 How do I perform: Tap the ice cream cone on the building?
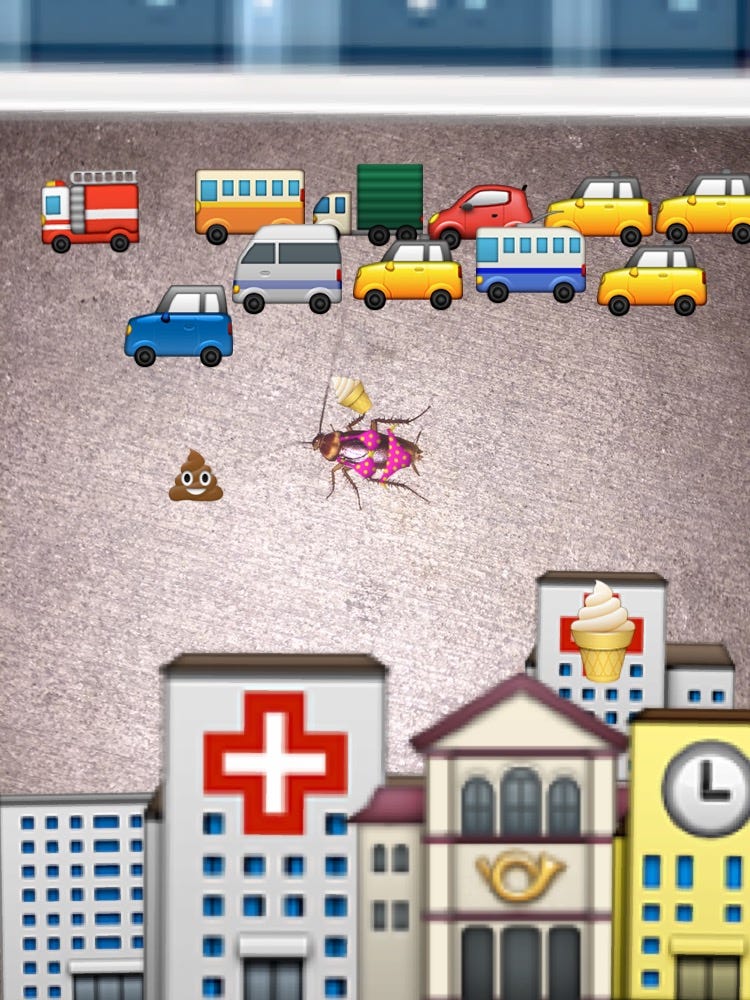tap(602, 630)
